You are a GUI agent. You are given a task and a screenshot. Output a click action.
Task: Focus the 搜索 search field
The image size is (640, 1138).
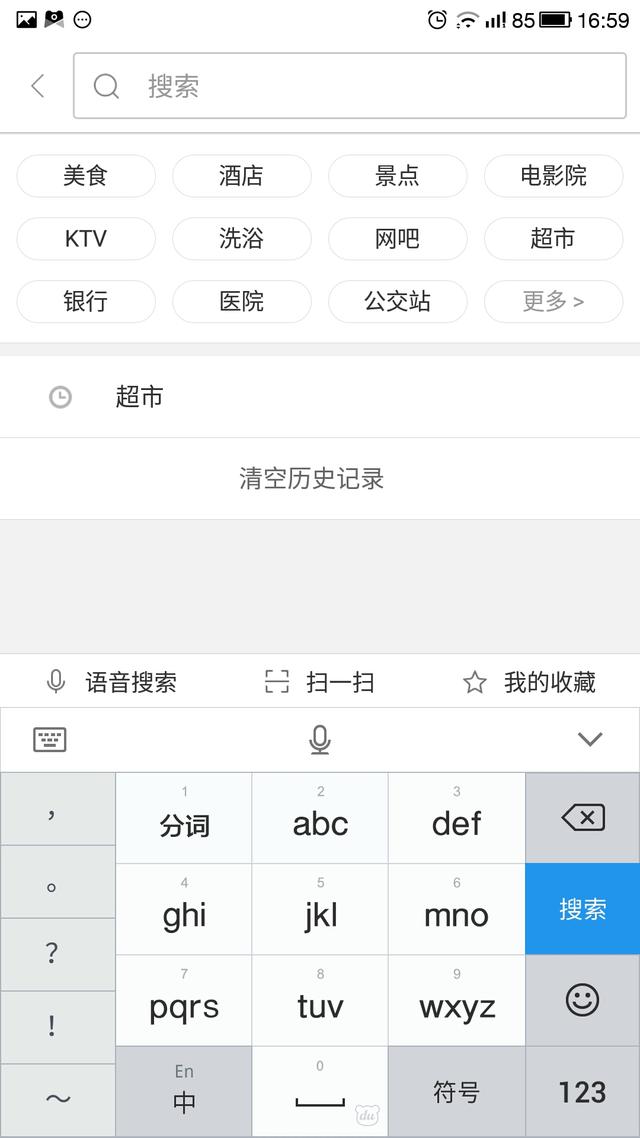point(350,86)
